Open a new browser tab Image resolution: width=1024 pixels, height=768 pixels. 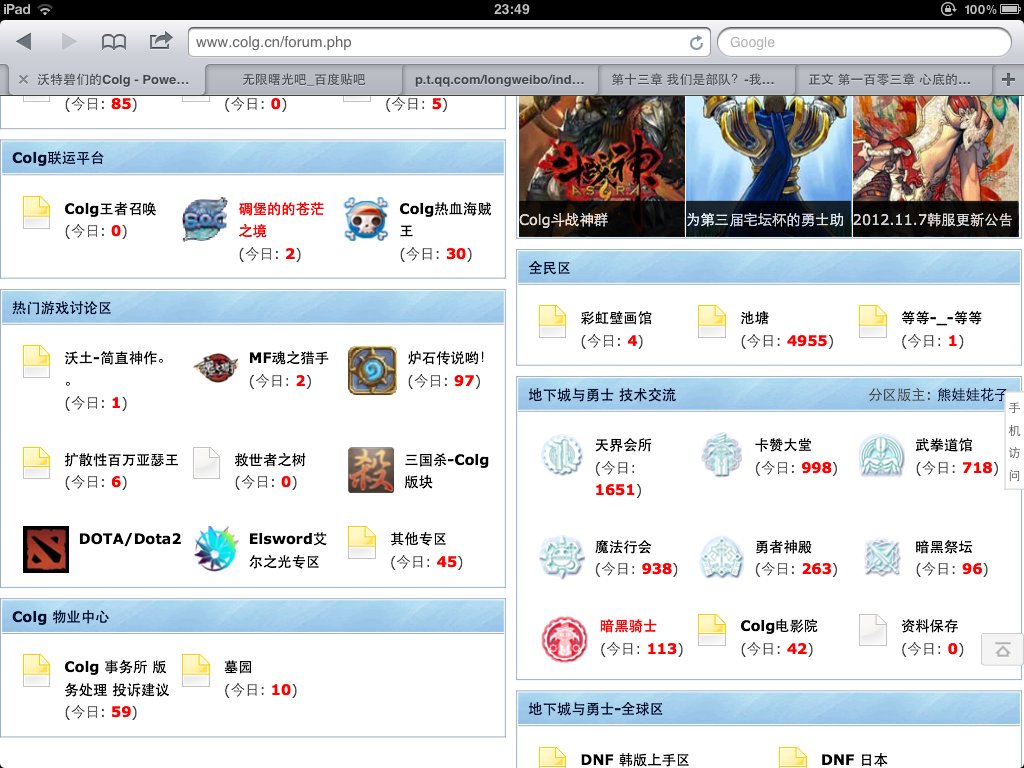pos(1007,79)
